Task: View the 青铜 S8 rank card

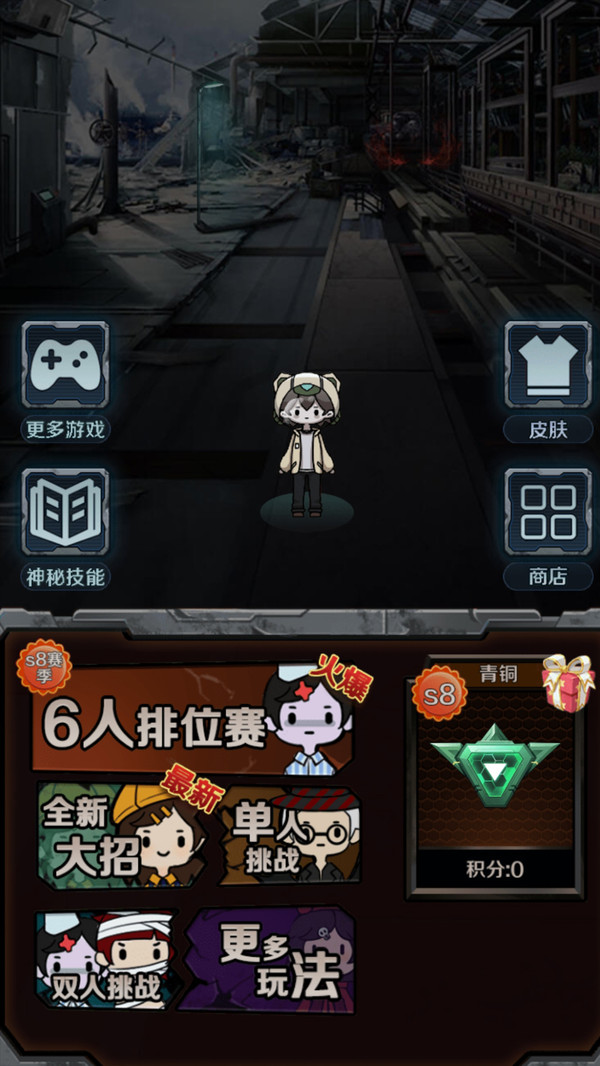Action: pyautogui.click(x=495, y=780)
